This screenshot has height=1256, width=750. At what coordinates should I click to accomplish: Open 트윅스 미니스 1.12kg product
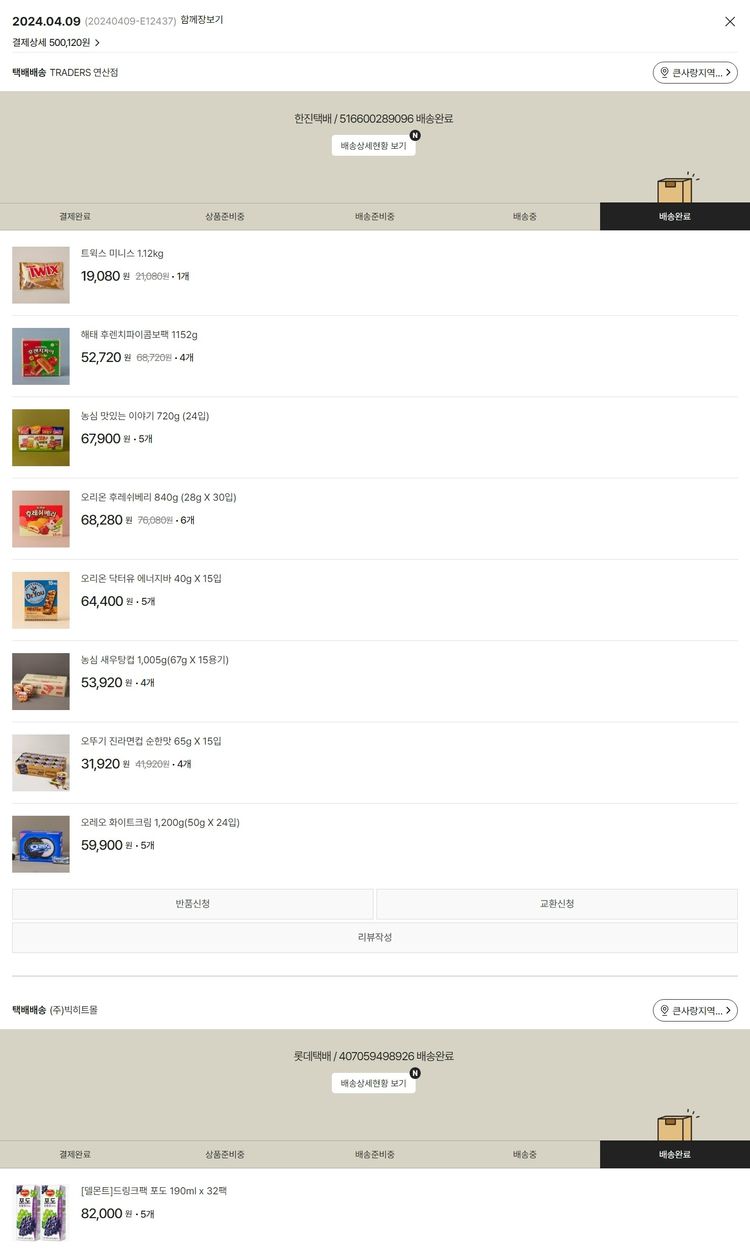pos(122,254)
